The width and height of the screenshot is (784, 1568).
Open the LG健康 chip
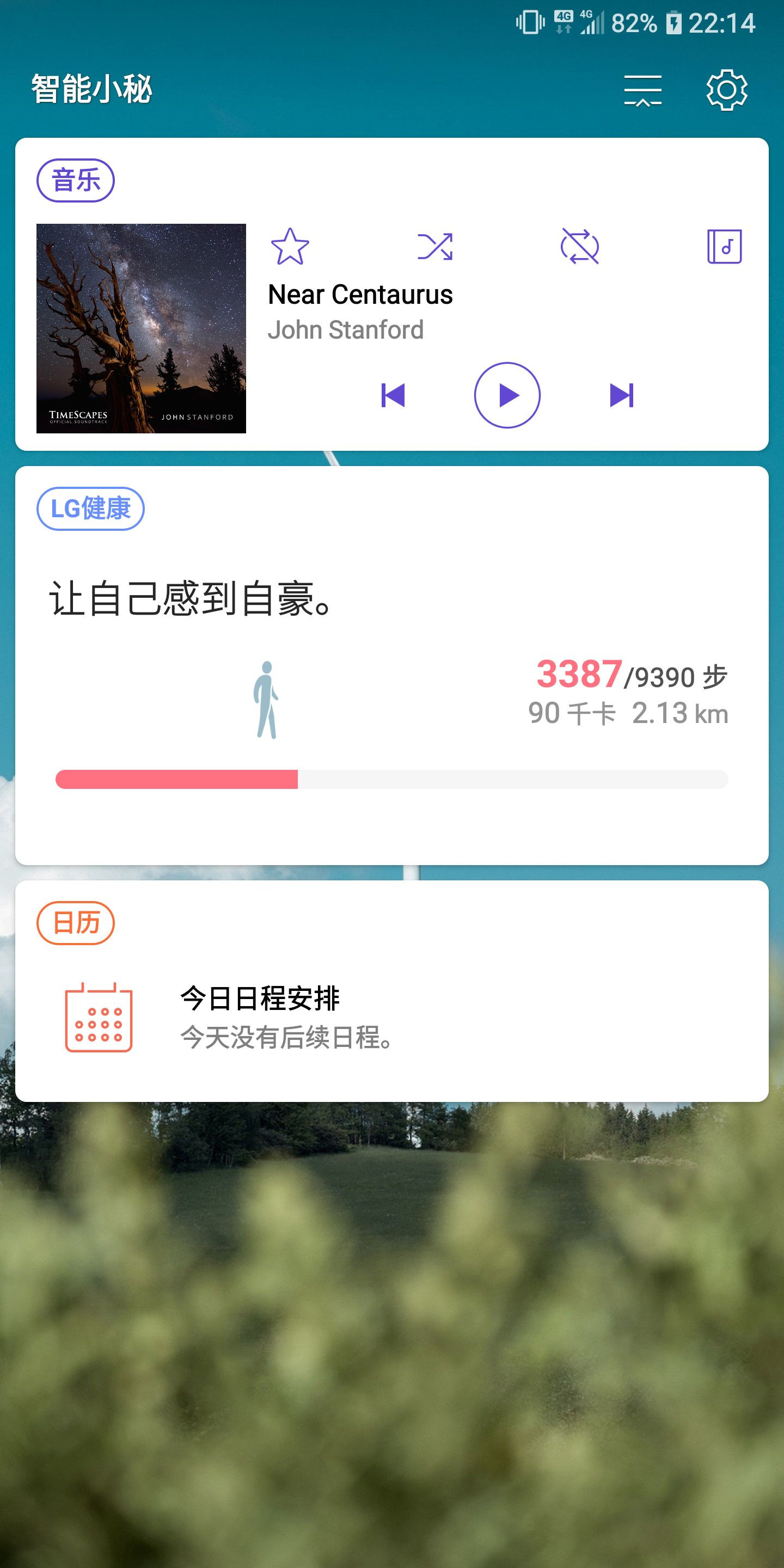[x=90, y=509]
